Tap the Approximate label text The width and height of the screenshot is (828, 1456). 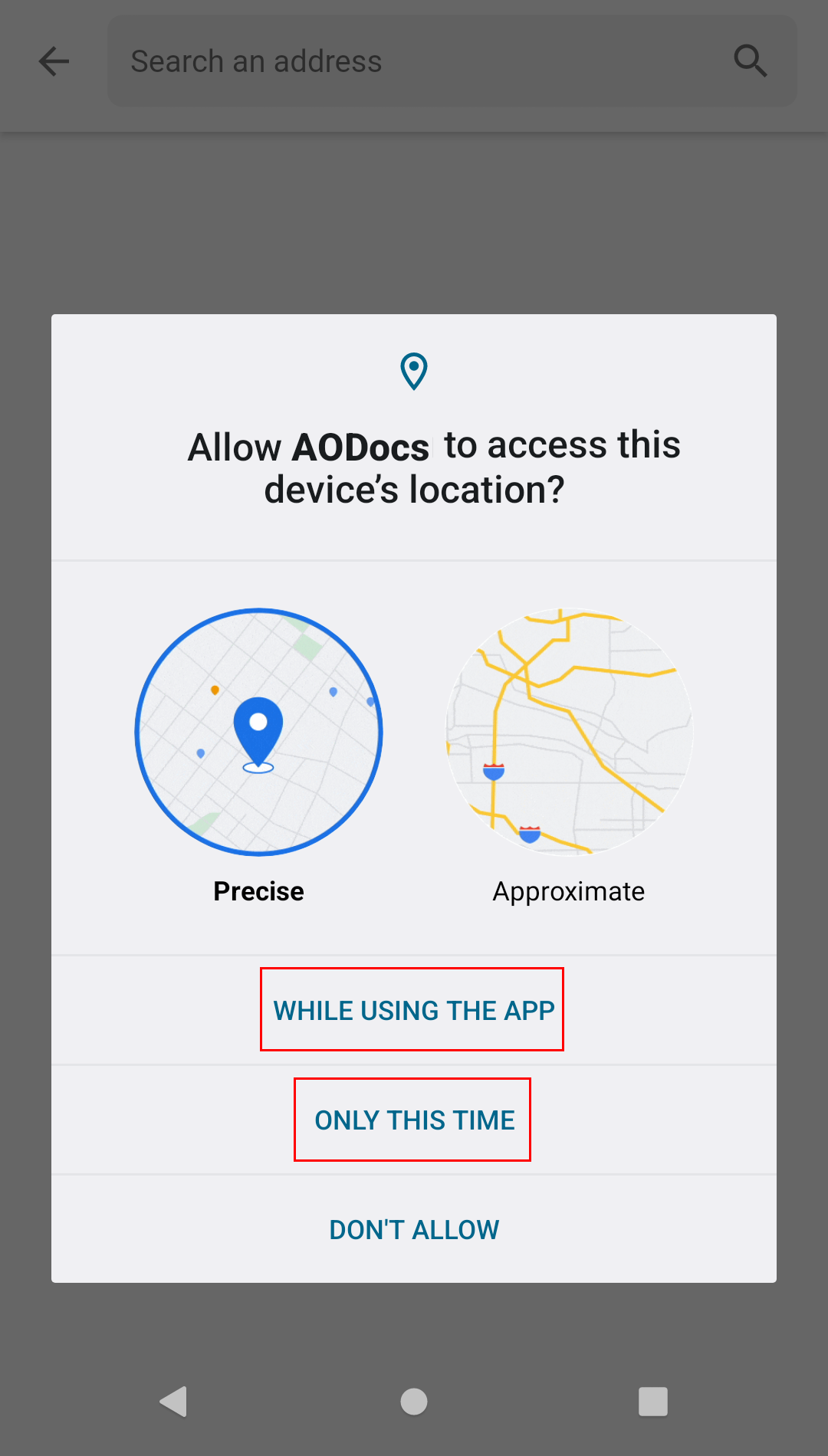pyautogui.click(x=569, y=890)
